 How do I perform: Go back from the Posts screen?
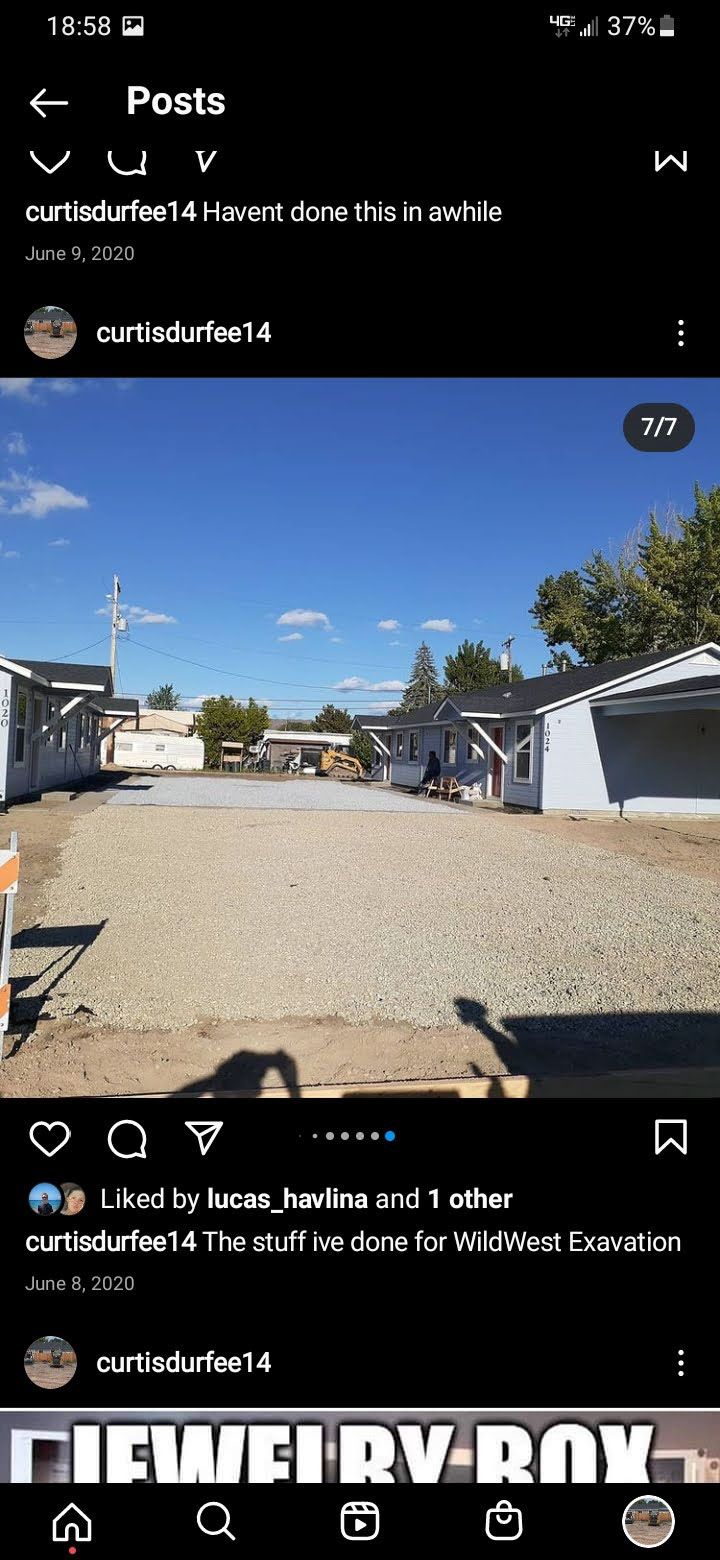coord(48,102)
